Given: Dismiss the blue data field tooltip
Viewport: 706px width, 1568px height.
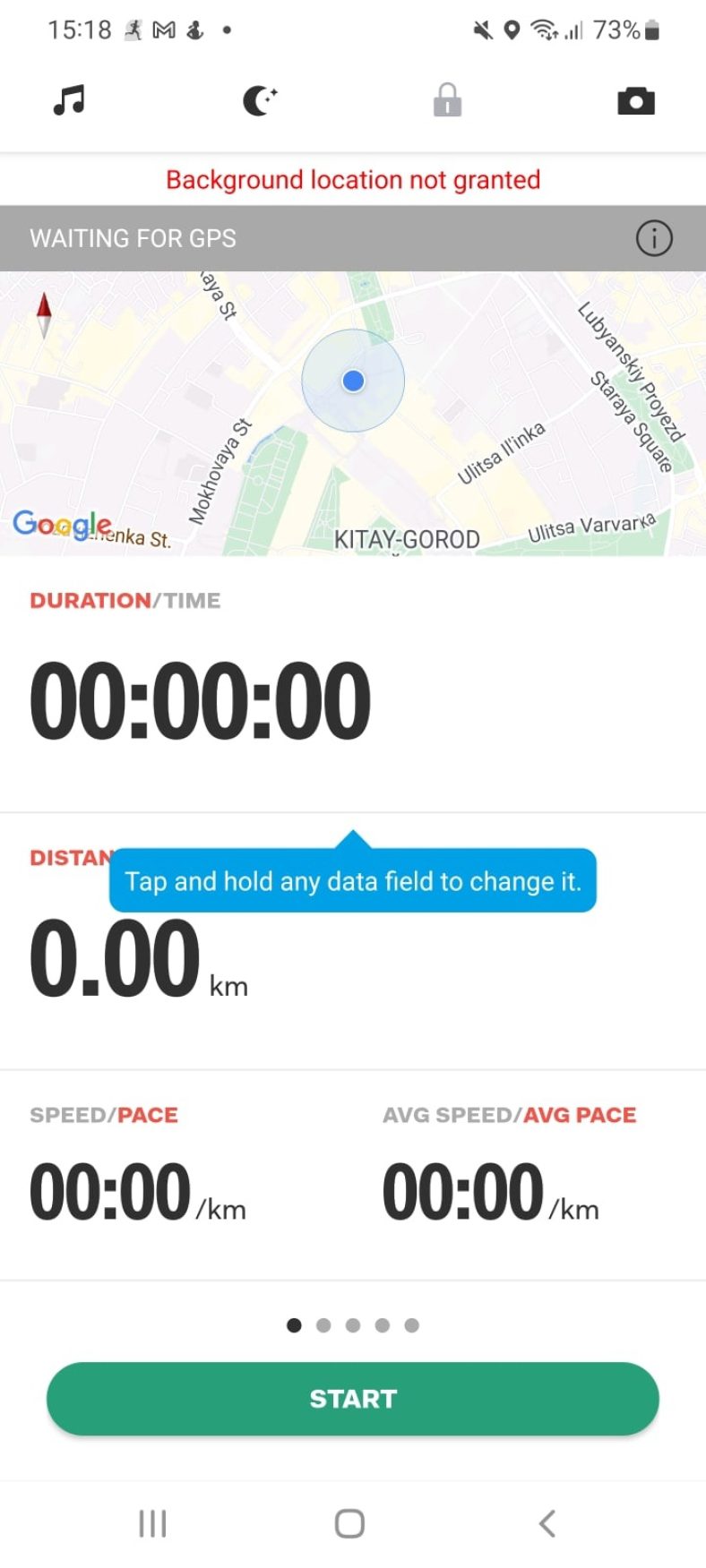Looking at the screenshot, I should 352,880.
